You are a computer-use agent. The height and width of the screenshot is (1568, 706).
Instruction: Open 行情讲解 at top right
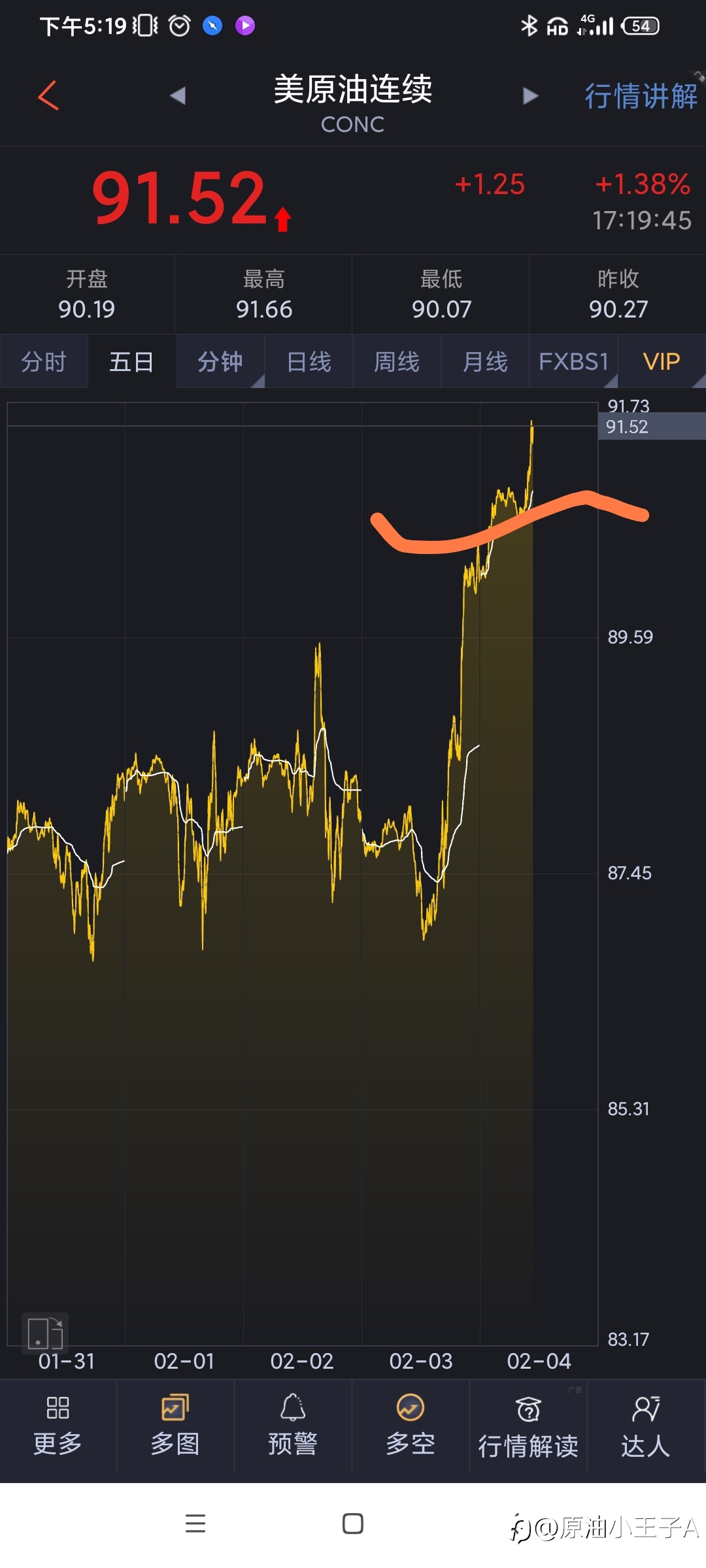coord(640,96)
